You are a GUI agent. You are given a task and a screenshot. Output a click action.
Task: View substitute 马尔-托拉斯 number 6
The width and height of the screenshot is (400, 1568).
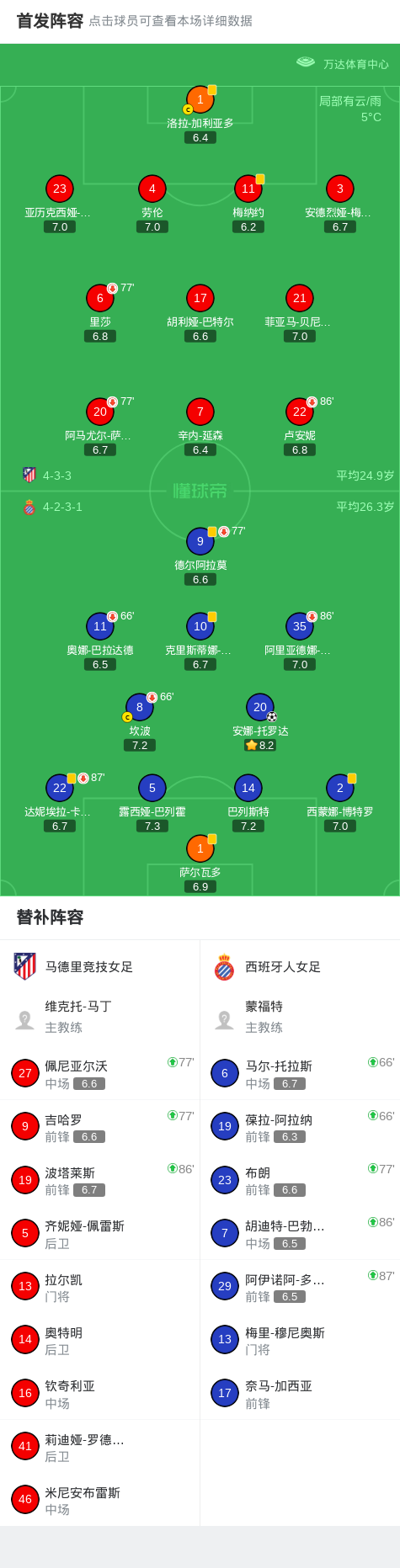point(300,1073)
